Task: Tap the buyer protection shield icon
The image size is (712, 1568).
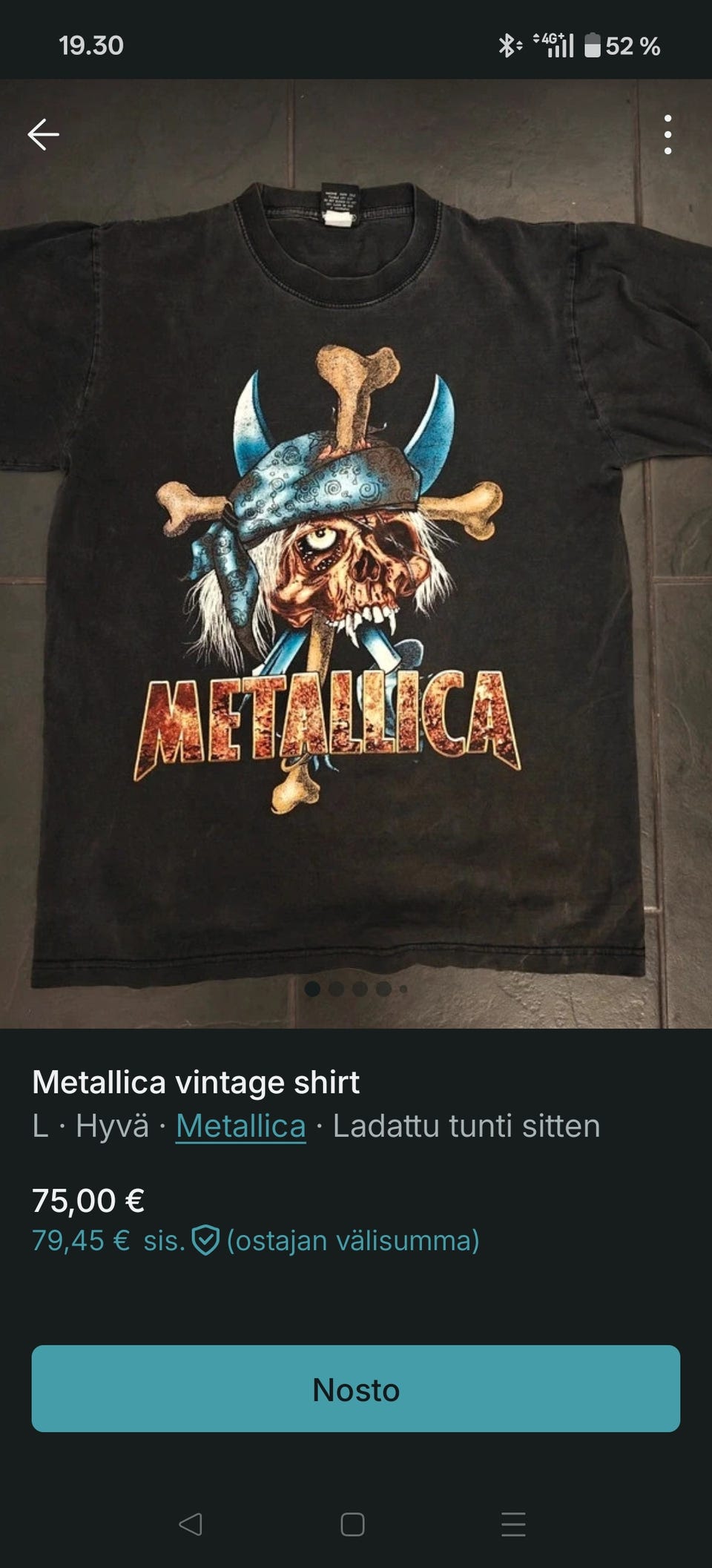Action: (x=205, y=1242)
